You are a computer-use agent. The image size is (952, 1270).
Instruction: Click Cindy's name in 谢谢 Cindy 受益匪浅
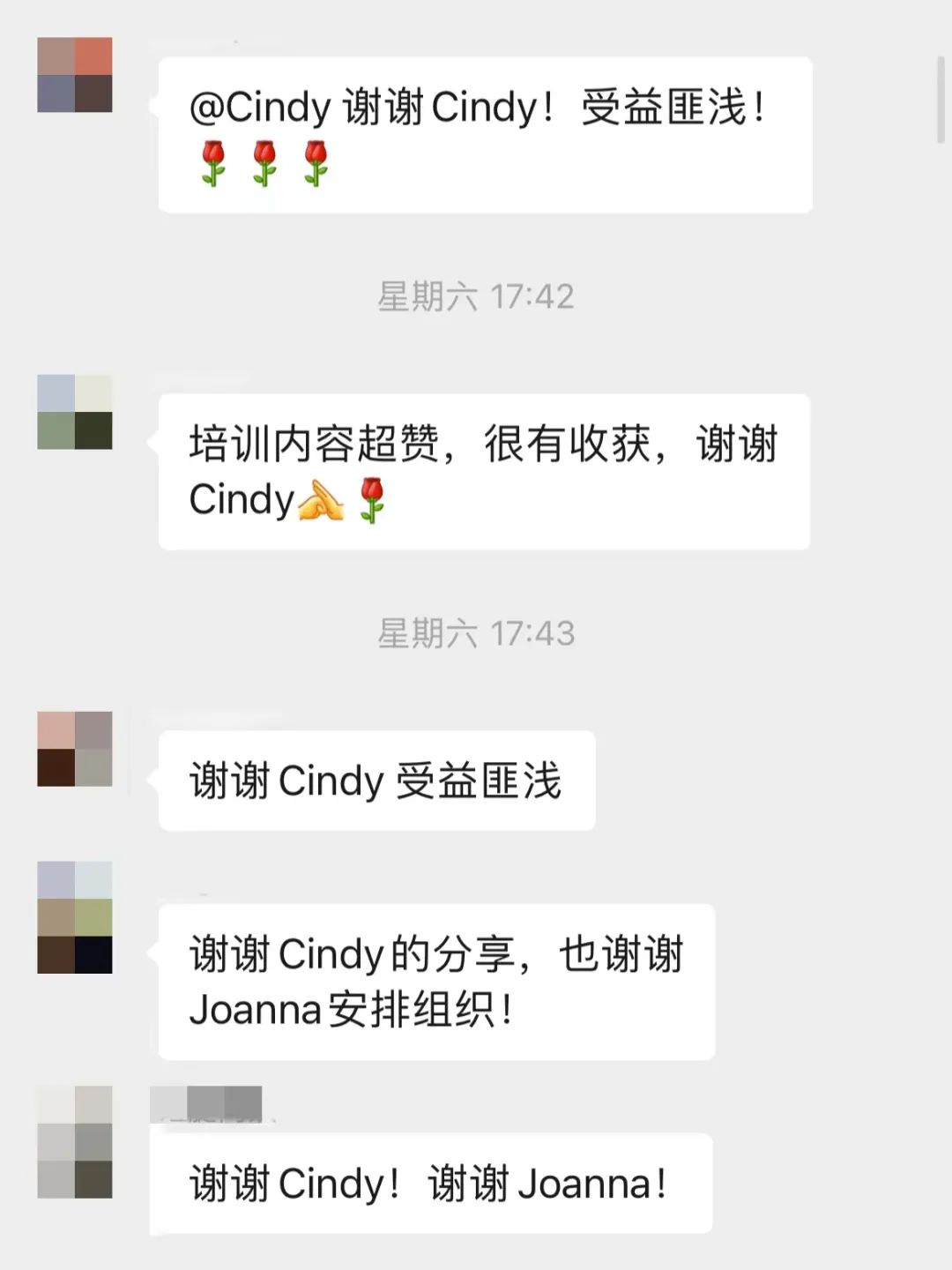pyautogui.click(x=333, y=780)
